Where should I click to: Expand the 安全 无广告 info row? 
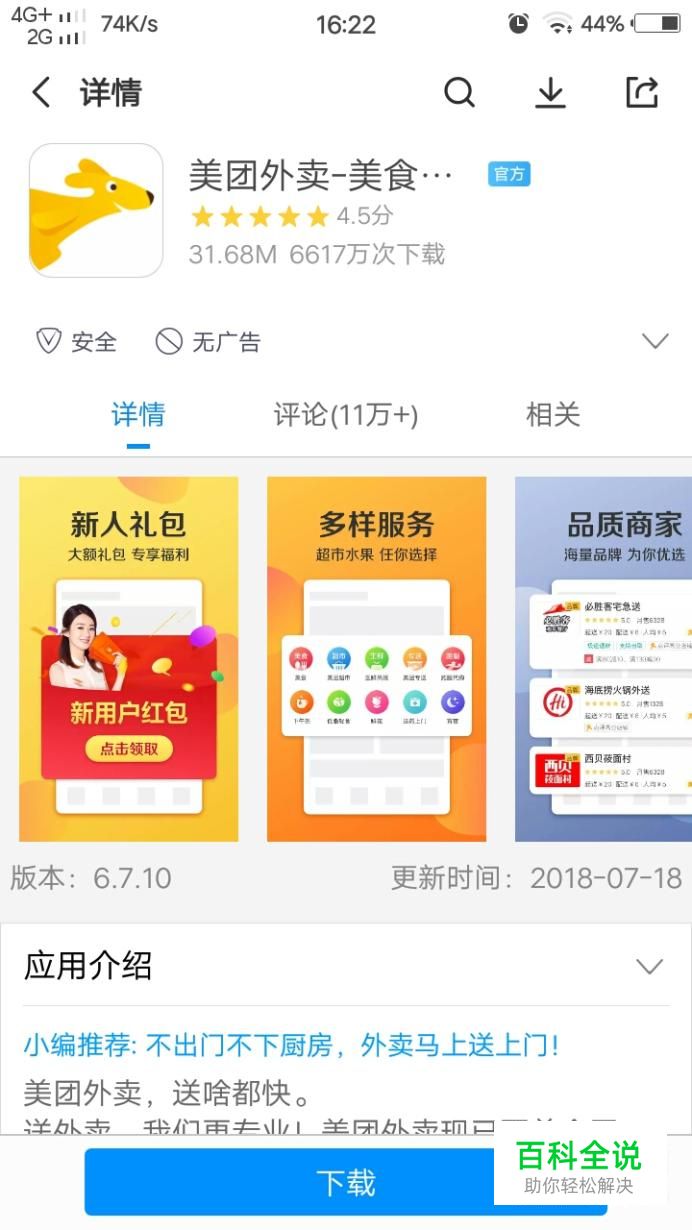[654, 342]
